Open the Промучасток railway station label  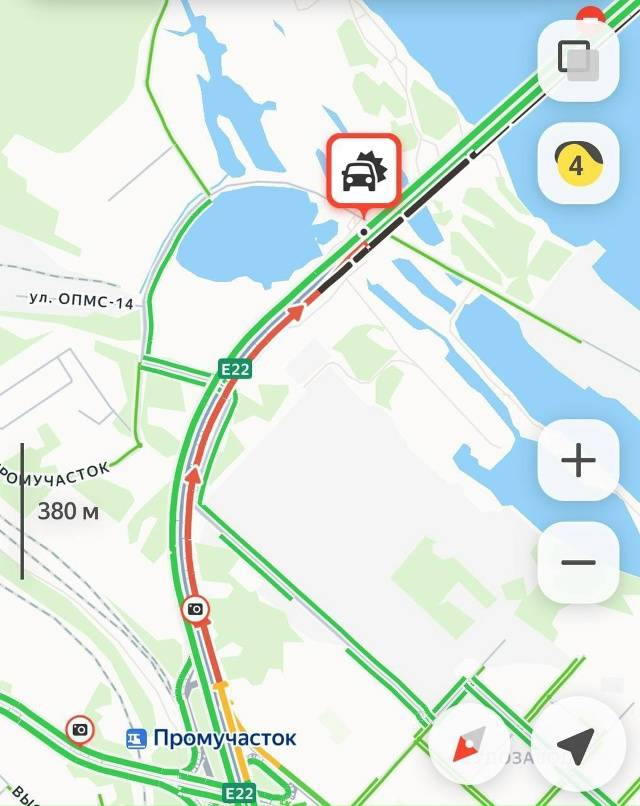pyautogui.click(x=211, y=739)
